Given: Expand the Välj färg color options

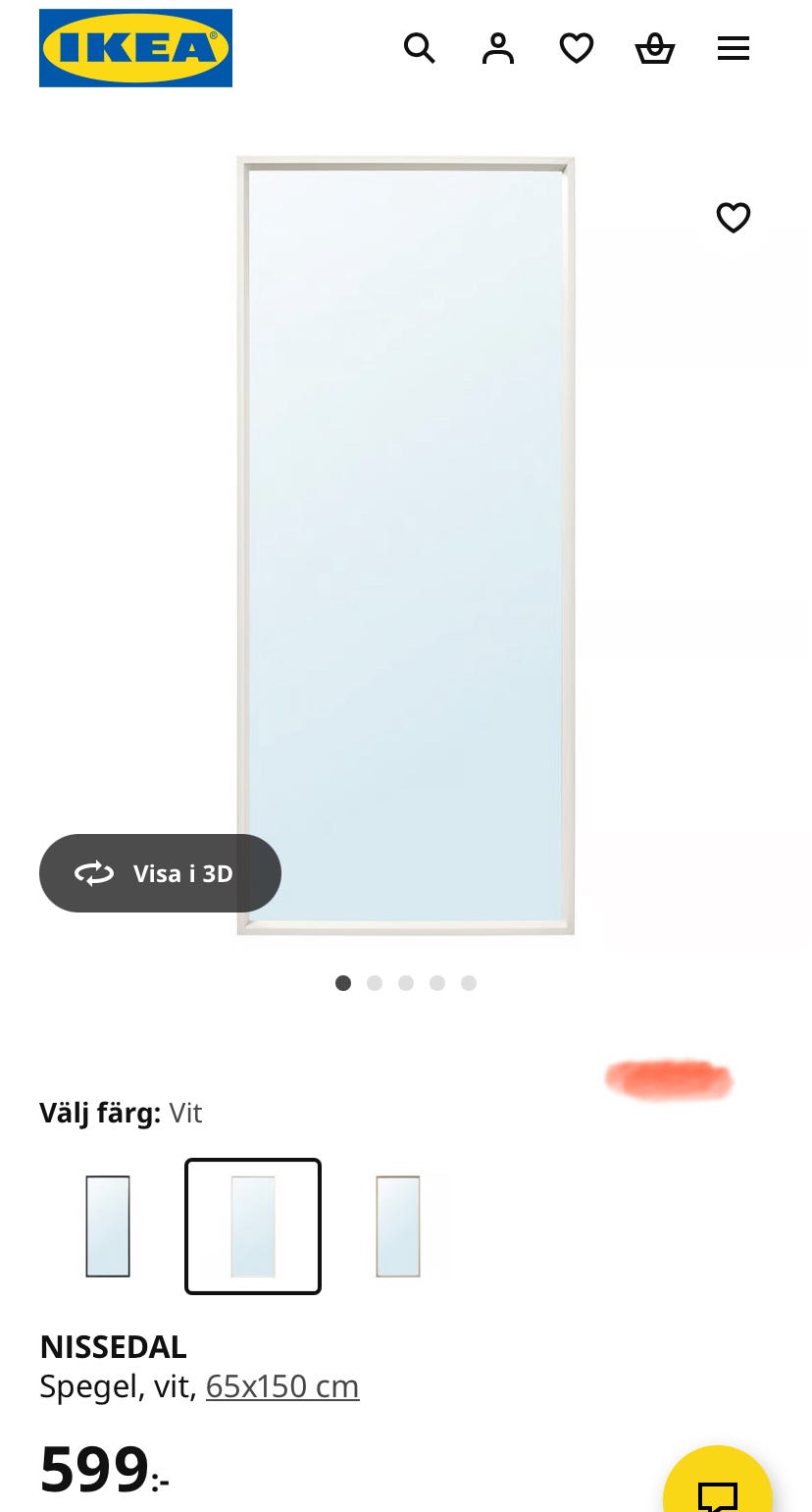Looking at the screenshot, I should pyautogui.click(x=122, y=1113).
